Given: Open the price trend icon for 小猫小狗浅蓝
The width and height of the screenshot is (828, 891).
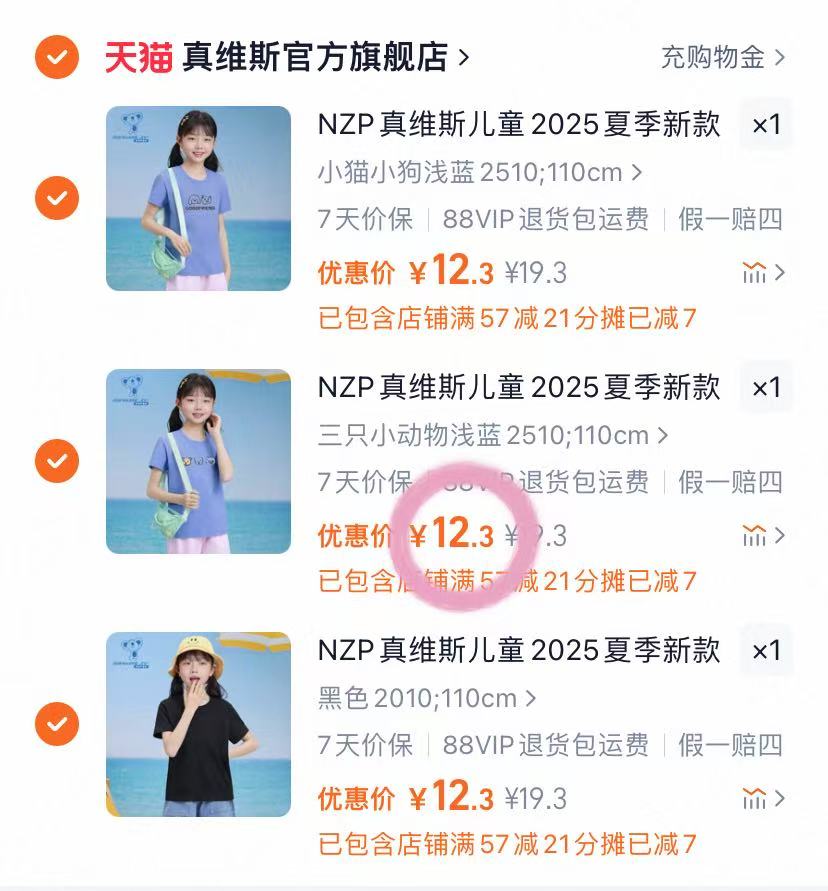Looking at the screenshot, I should (762, 273).
